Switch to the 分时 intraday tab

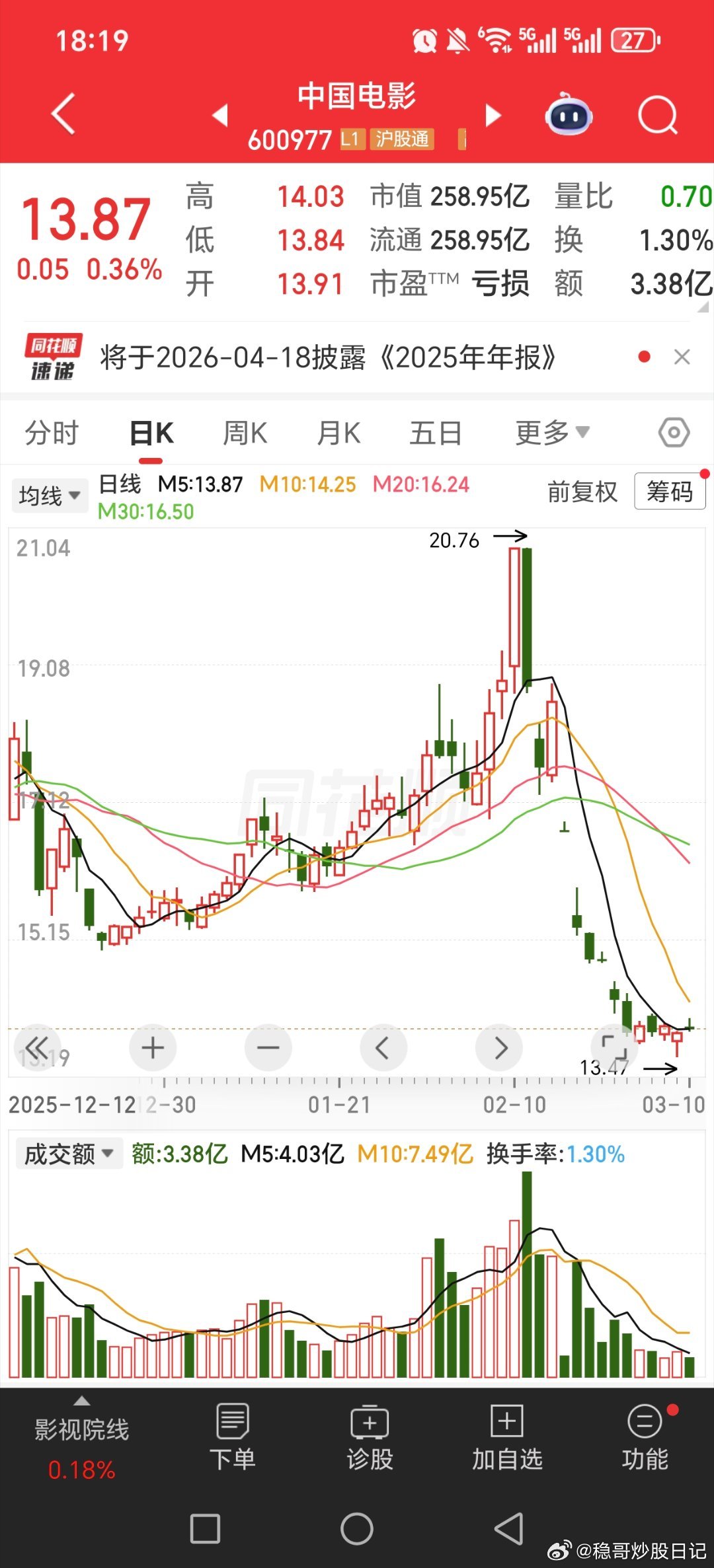(x=52, y=433)
